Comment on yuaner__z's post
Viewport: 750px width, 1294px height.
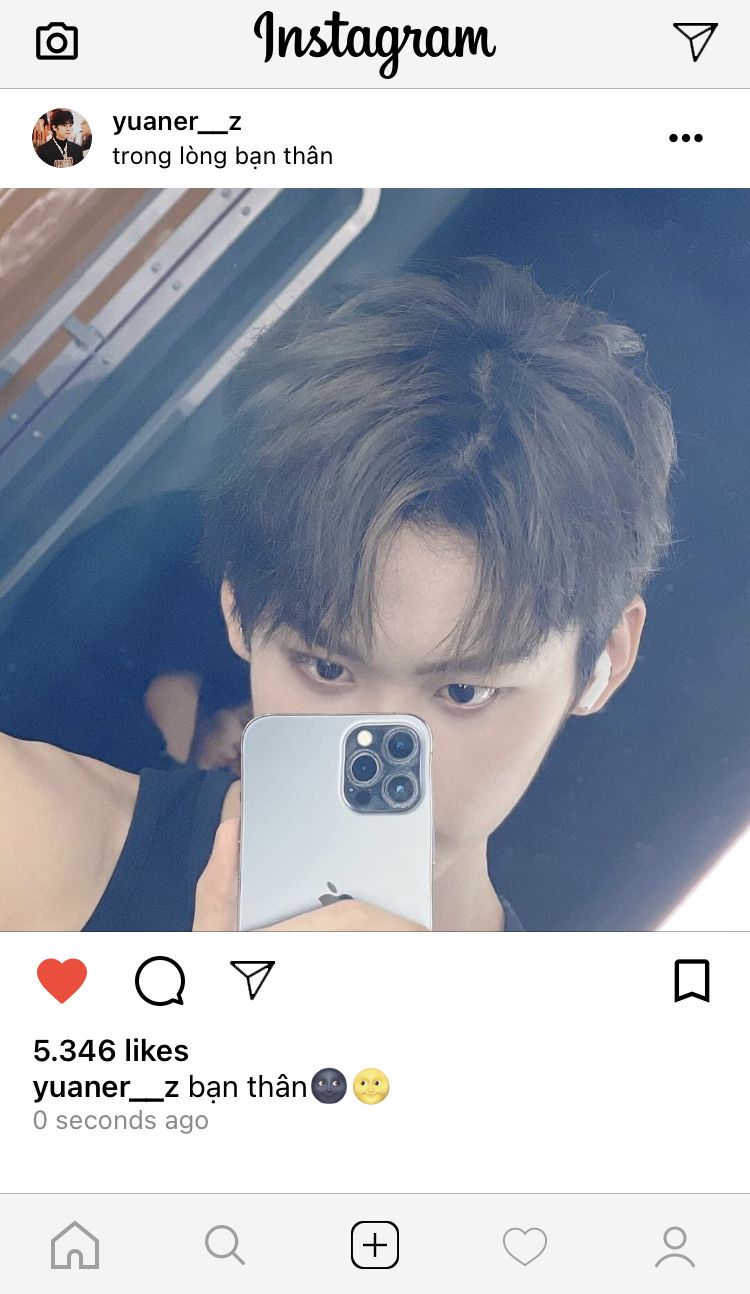pos(160,980)
